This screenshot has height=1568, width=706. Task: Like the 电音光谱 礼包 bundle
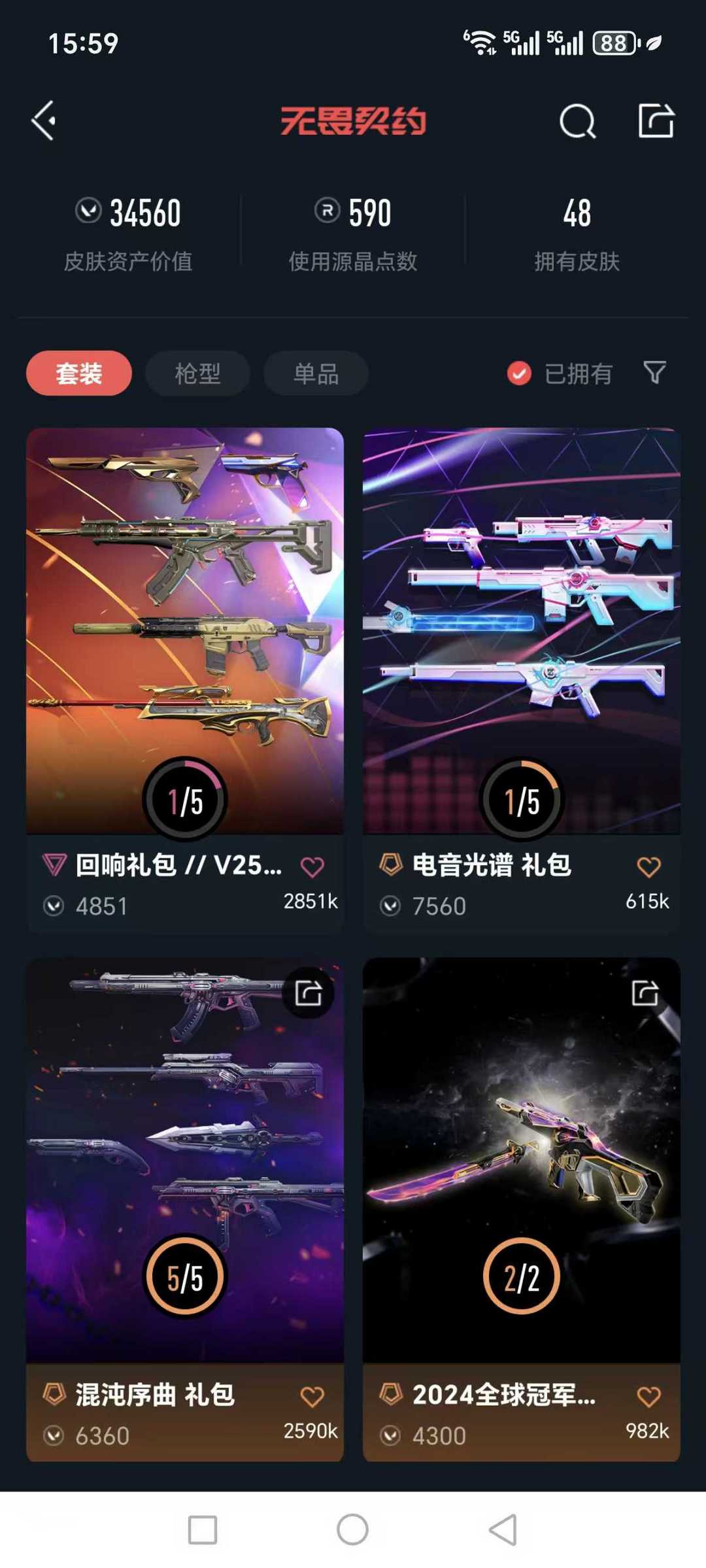[x=648, y=867]
